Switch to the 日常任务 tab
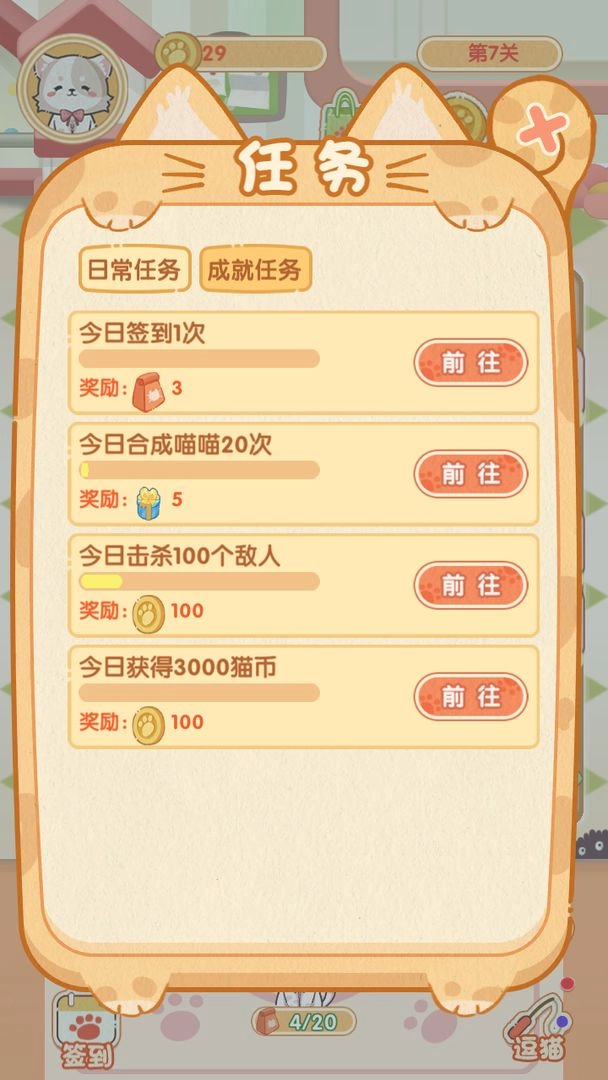This screenshot has width=608, height=1080. (x=135, y=269)
